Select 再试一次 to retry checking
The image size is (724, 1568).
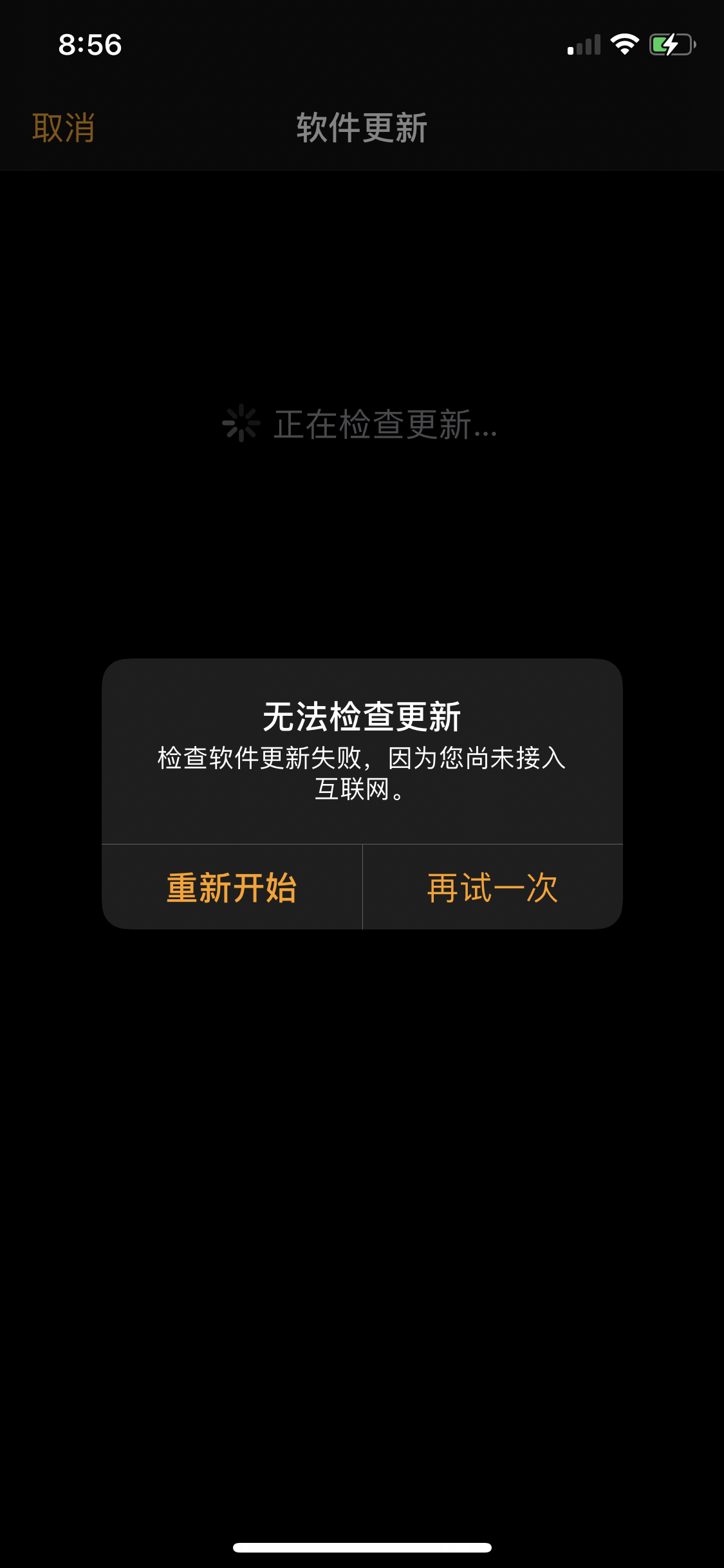pos(492,888)
